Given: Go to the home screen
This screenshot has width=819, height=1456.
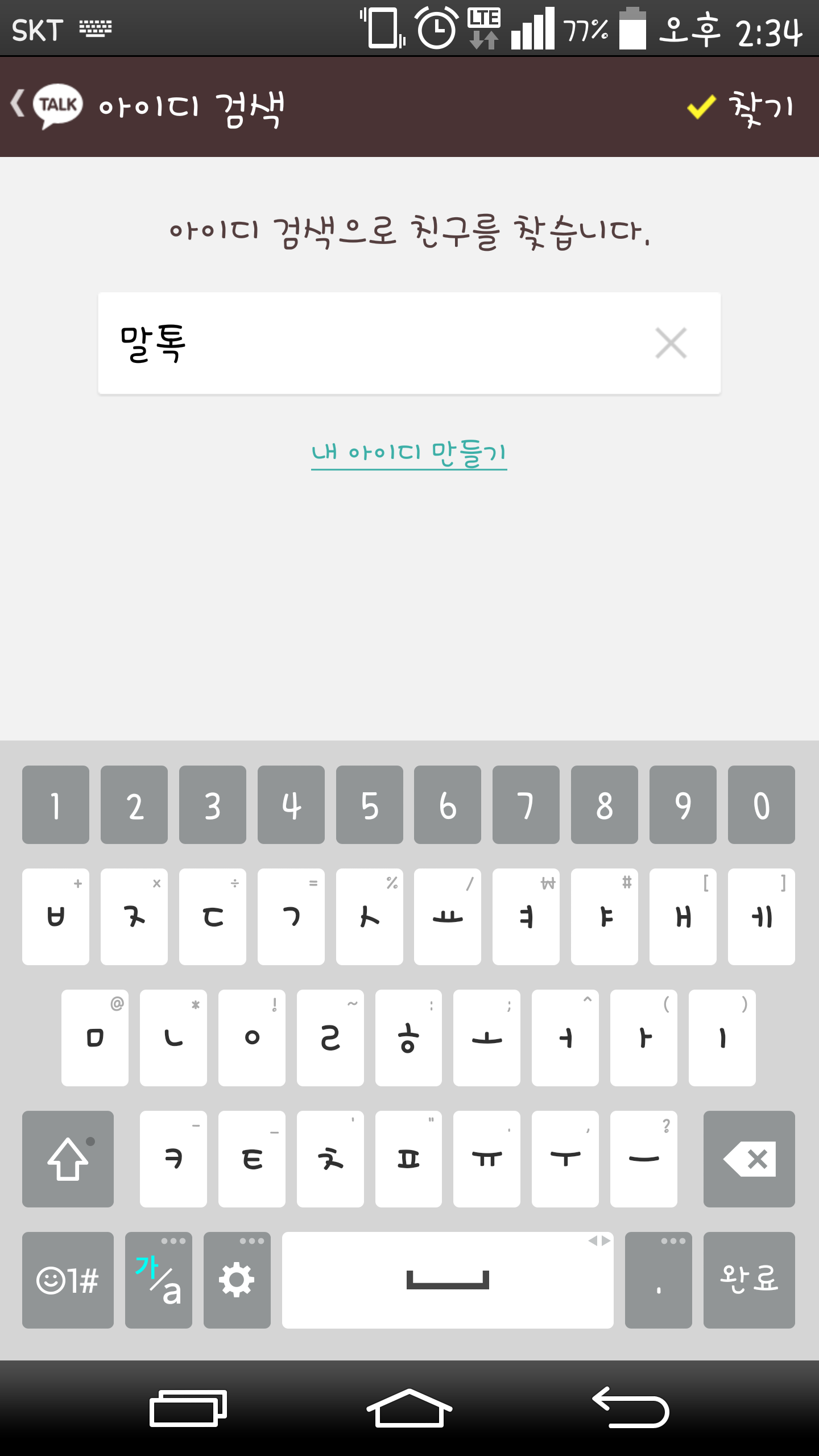Looking at the screenshot, I should pos(409,1408).
